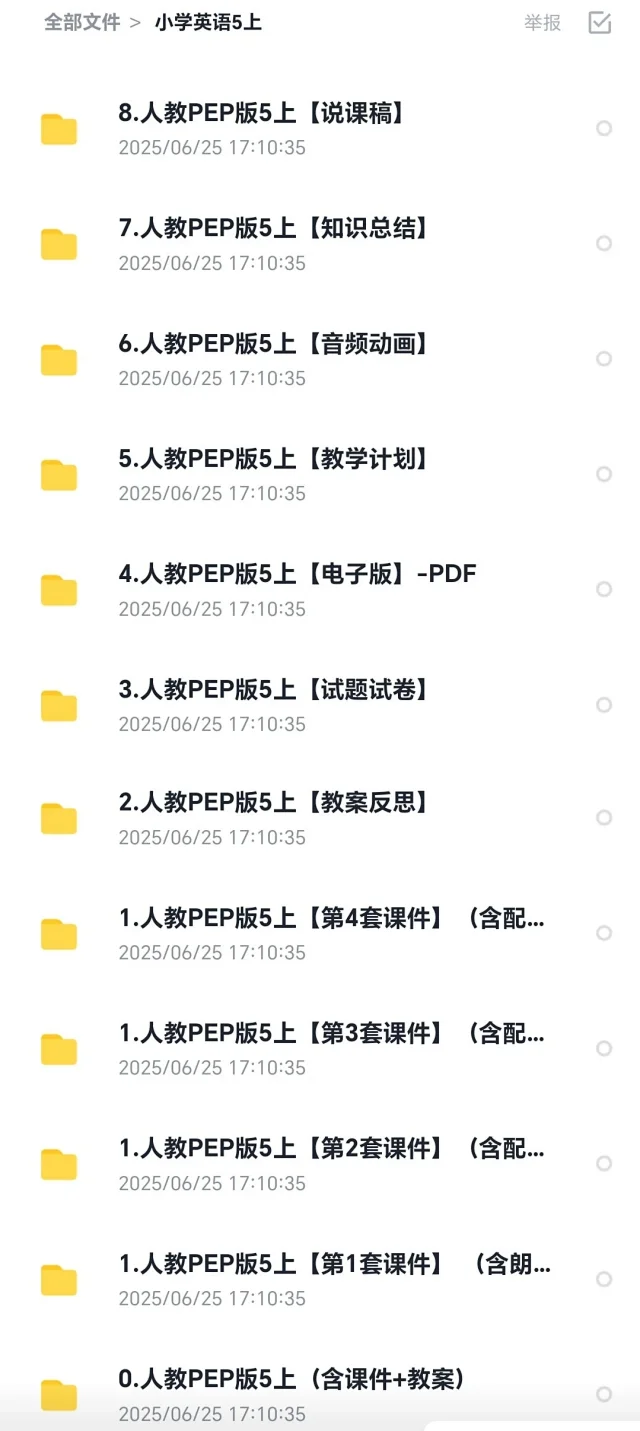640x1431 pixels.
Task: Open the 【第1套课件】 folder
Action: 320,1279
